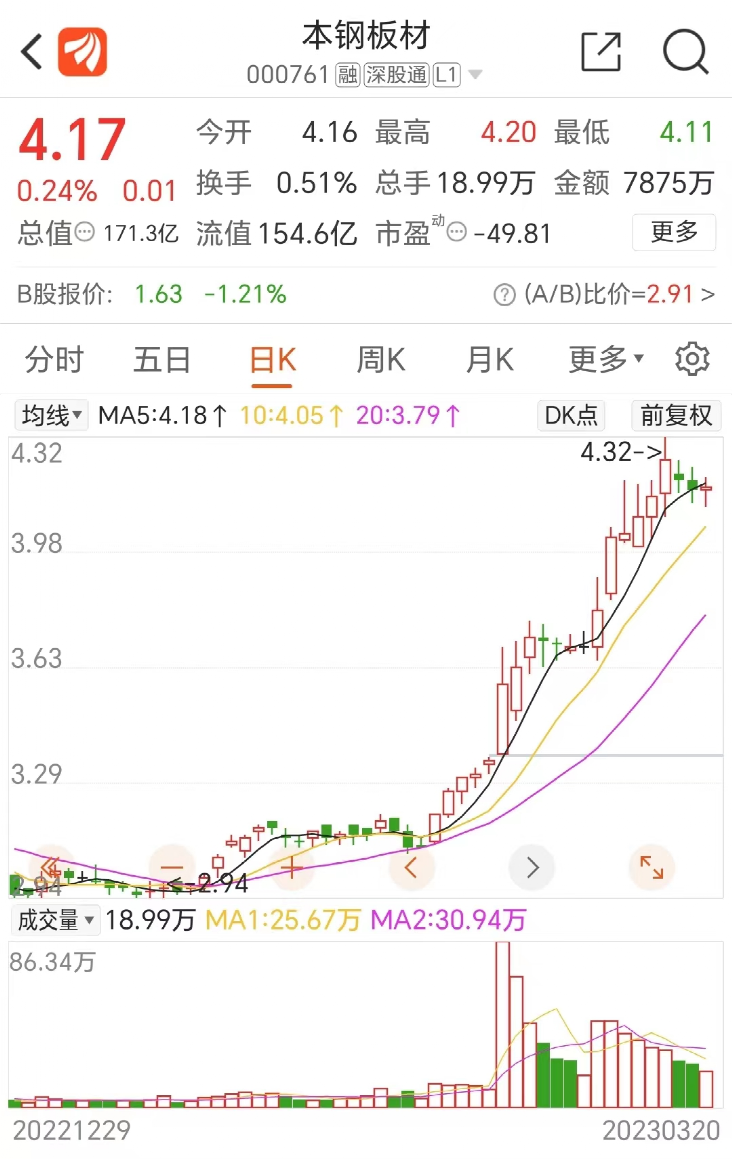
Task: Expand the 更多 chart period dropdown
Action: (606, 359)
